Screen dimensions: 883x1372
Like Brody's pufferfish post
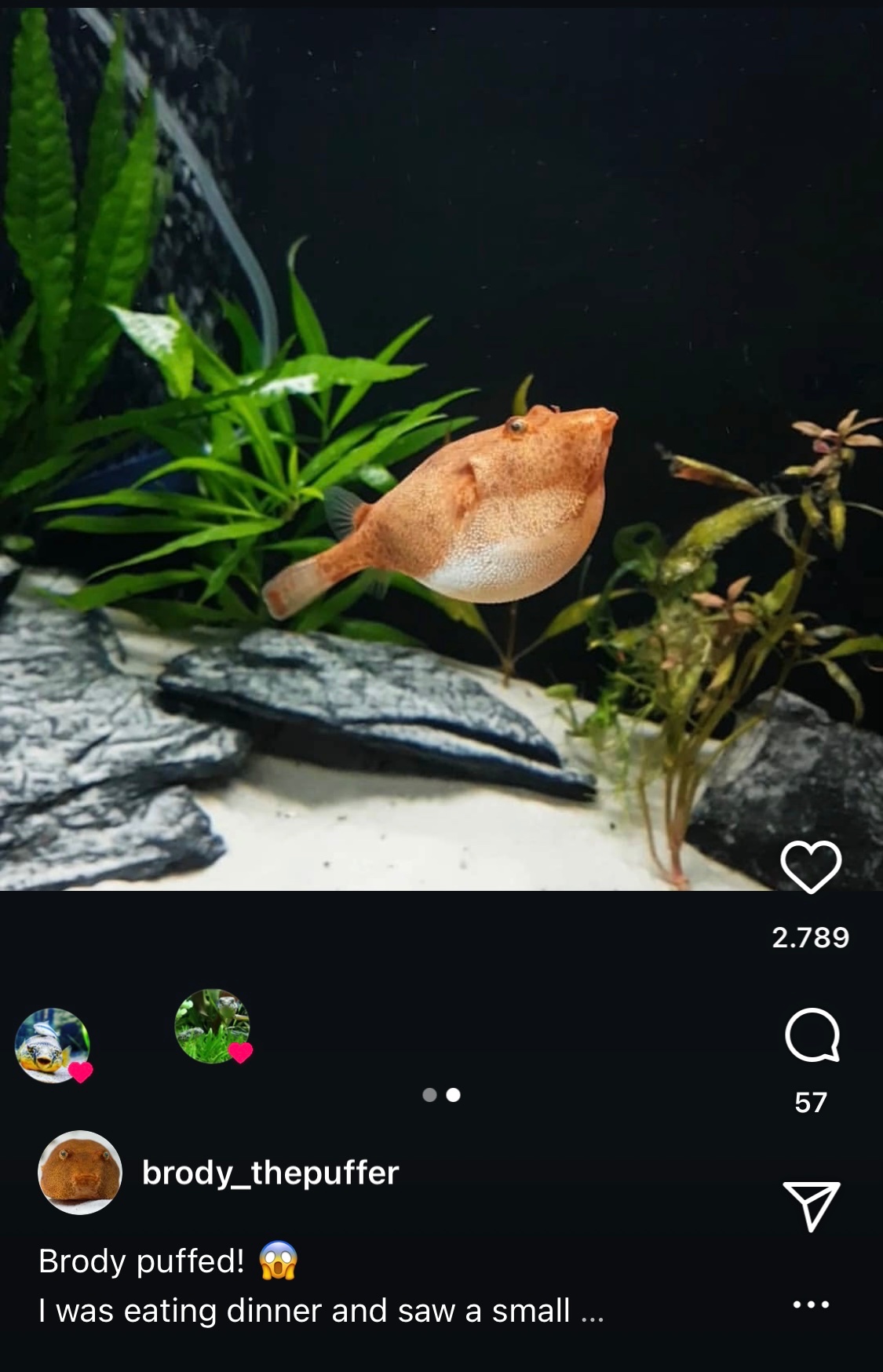pyautogui.click(x=811, y=867)
